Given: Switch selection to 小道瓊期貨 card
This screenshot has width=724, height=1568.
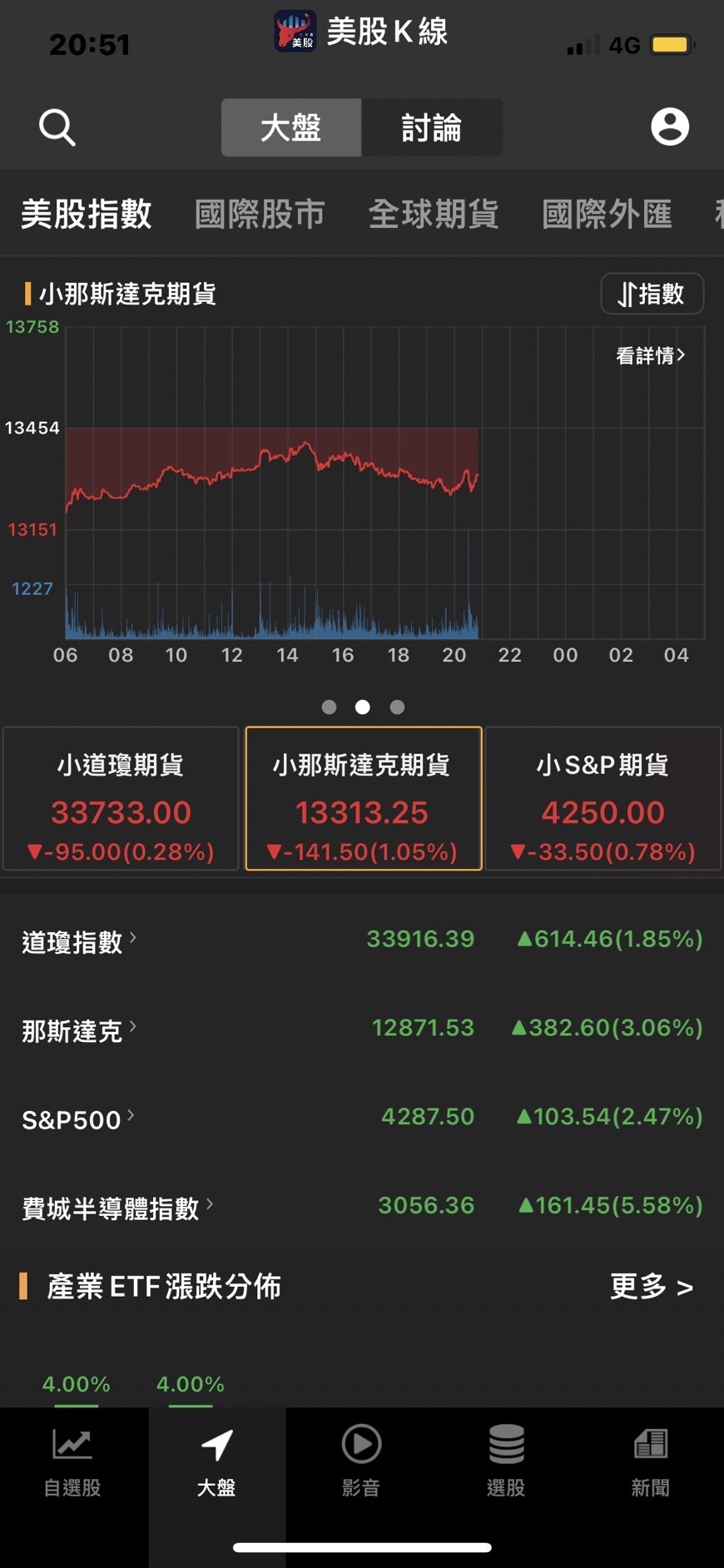Looking at the screenshot, I should pyautogui.click(x=120, y=799).
